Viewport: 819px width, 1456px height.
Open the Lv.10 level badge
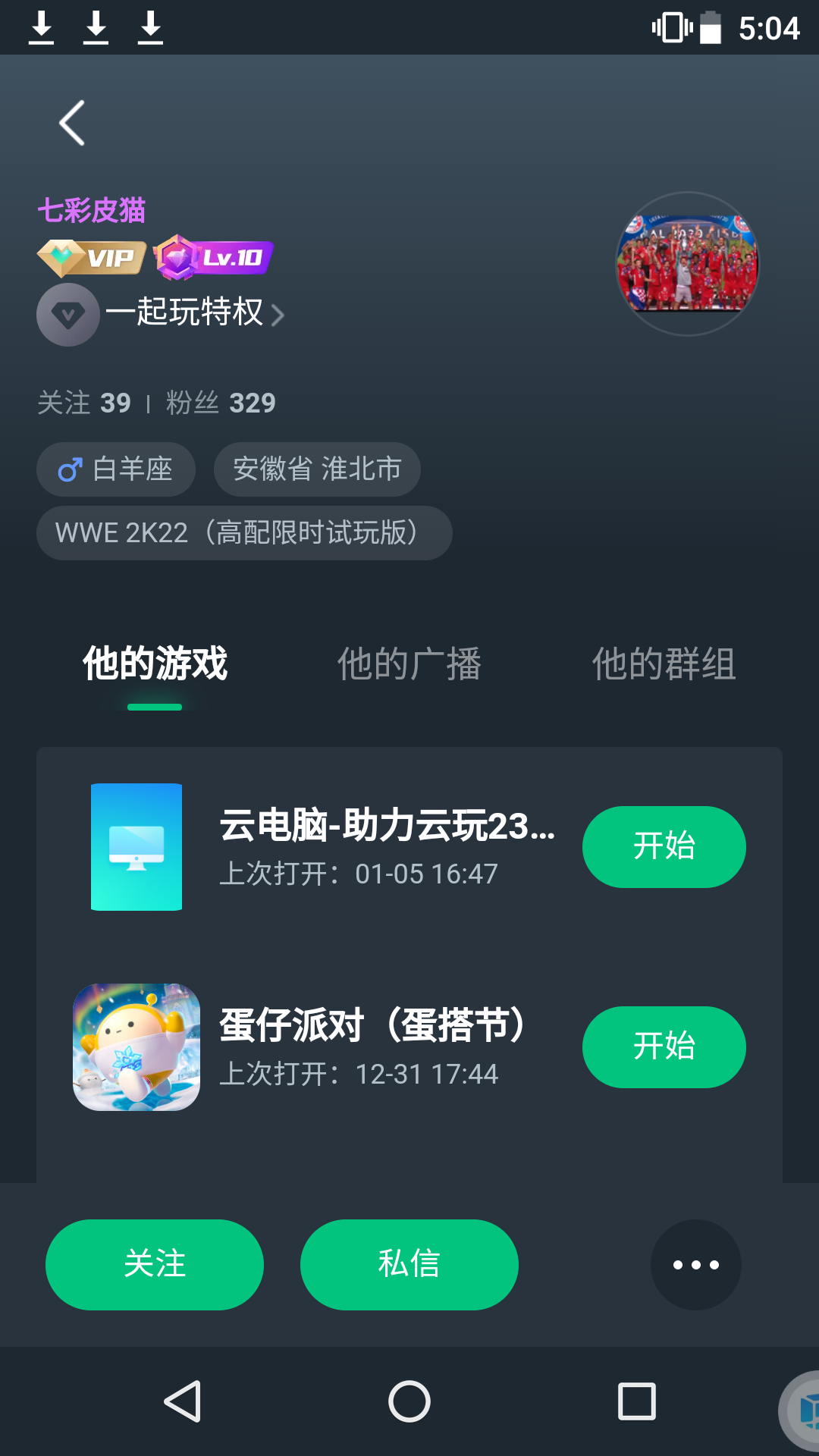(x=214, y=258)
